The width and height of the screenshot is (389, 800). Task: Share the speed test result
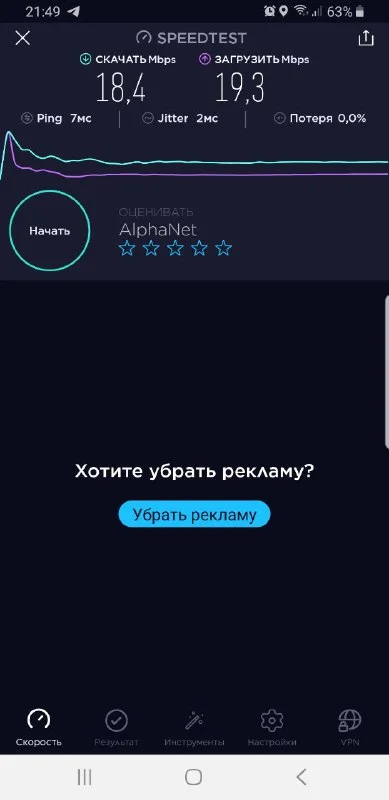366,38
